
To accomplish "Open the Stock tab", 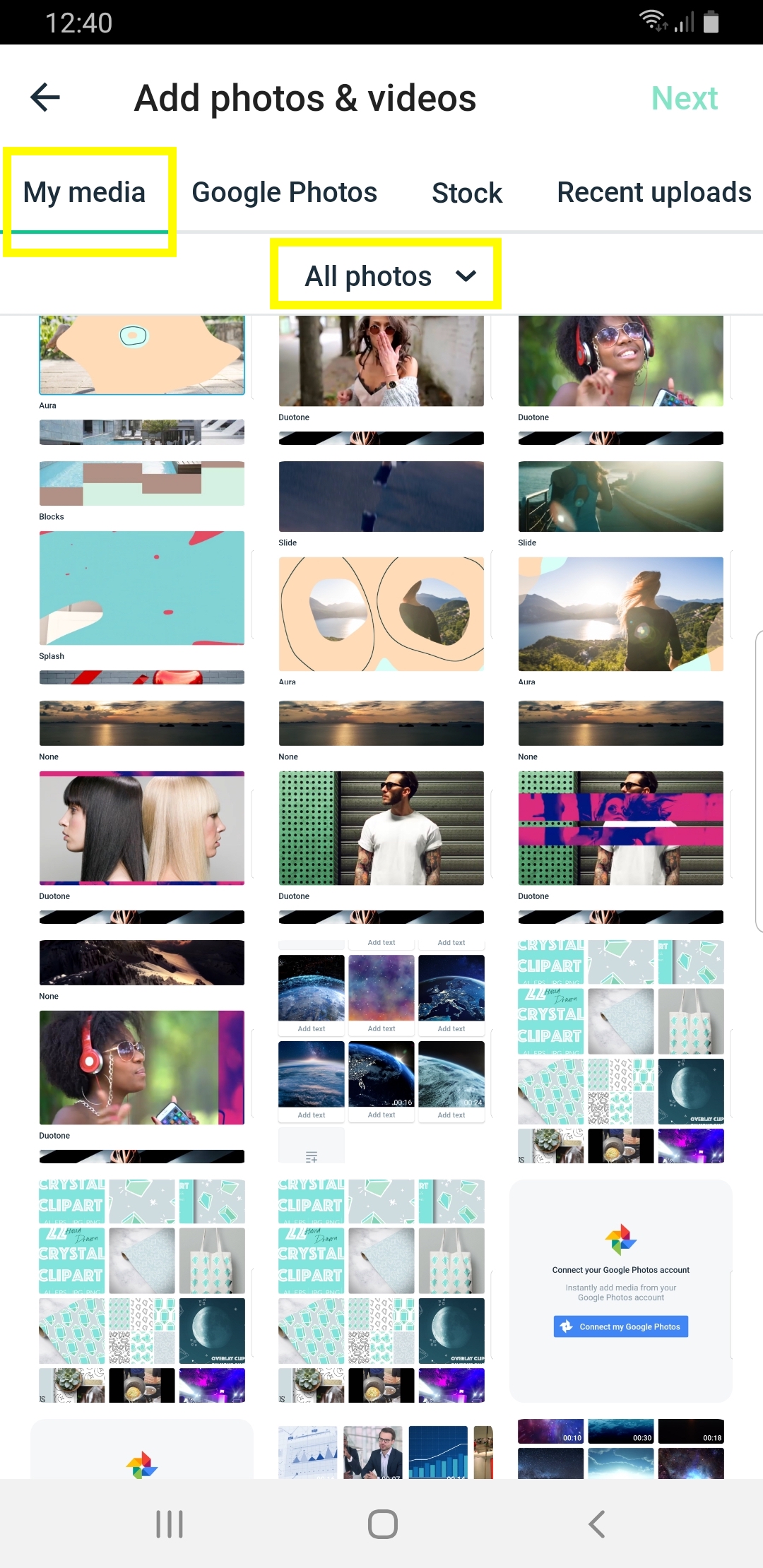I will 467,193.
